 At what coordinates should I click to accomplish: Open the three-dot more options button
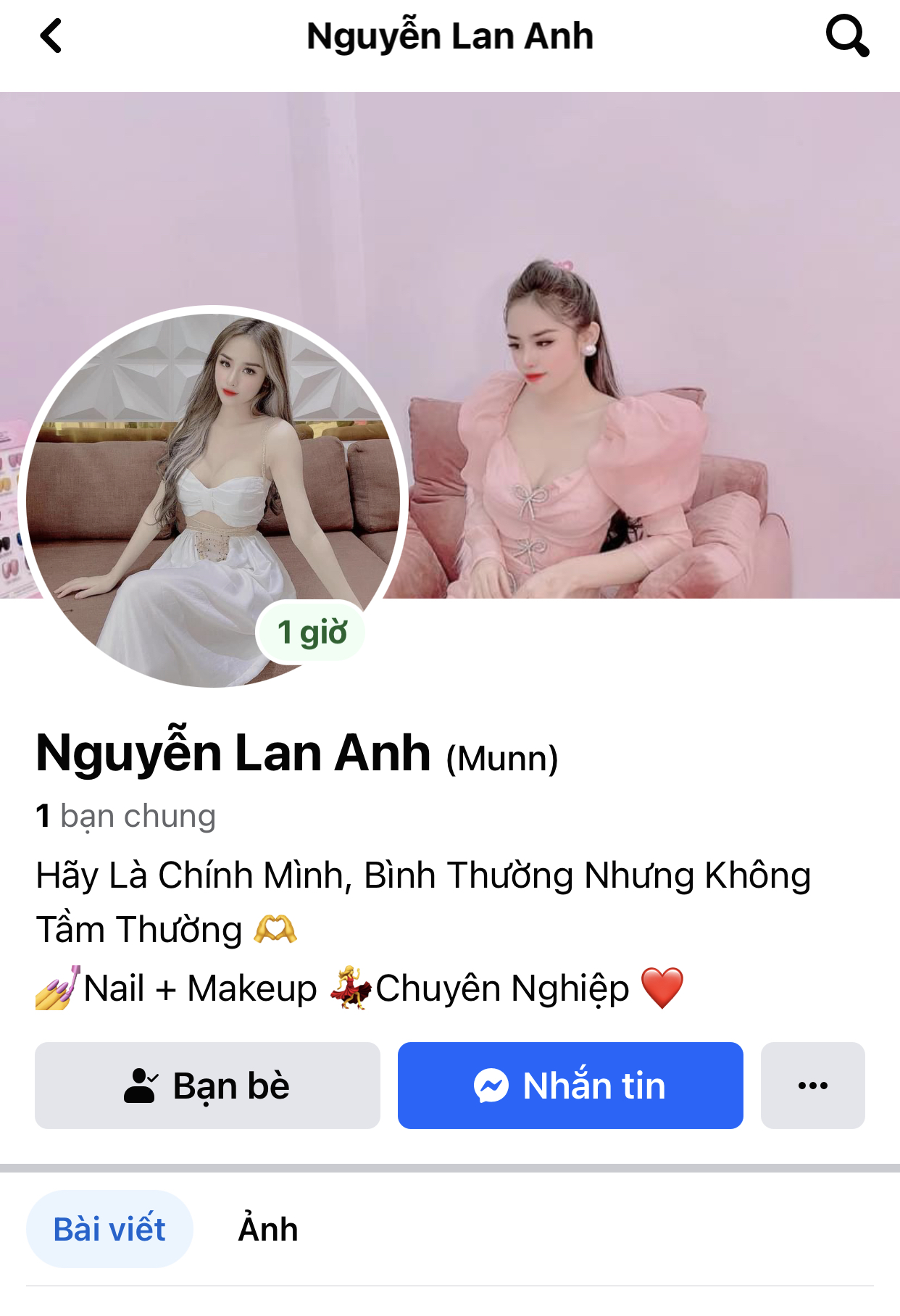(x=812, y=1085)
